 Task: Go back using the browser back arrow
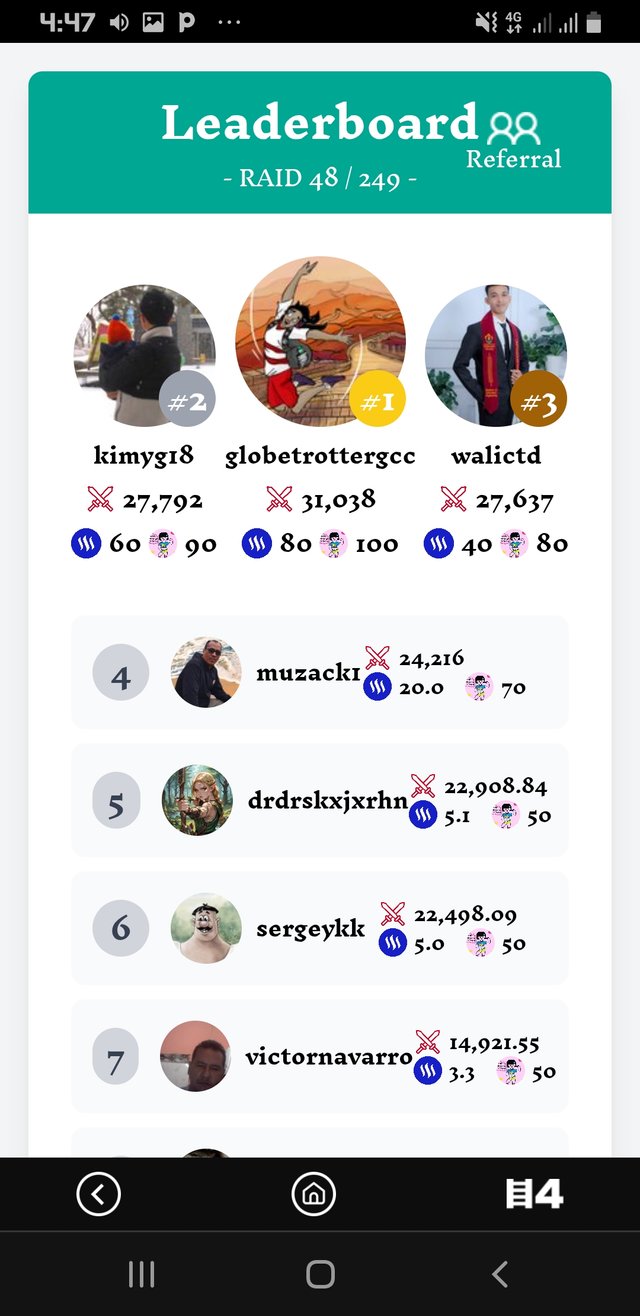[98, 1194]
